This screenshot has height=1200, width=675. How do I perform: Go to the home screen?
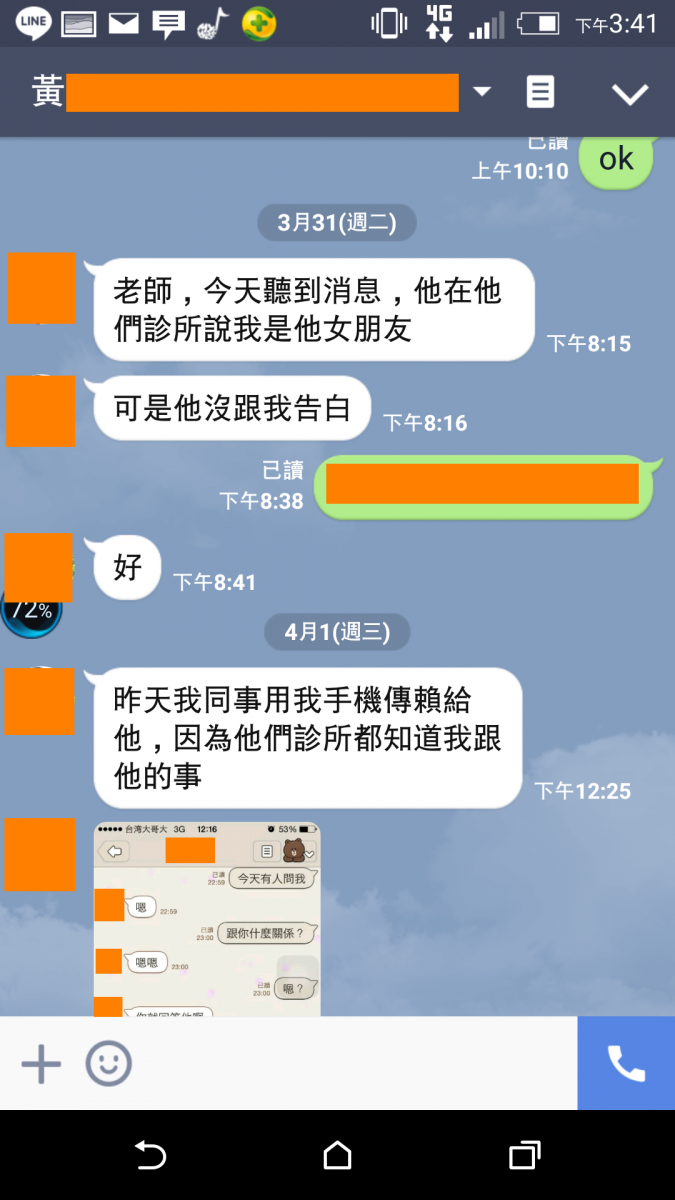pos(337,1156)
